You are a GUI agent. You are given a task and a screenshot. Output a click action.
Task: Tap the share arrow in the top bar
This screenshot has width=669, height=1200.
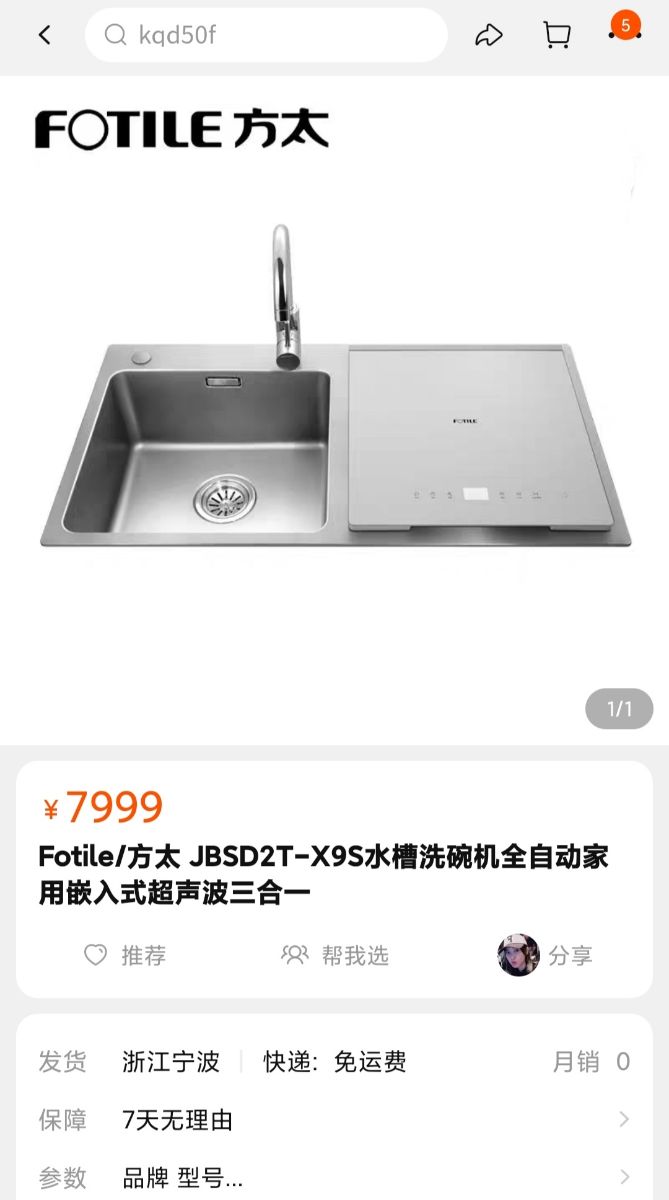click(488, 35)
